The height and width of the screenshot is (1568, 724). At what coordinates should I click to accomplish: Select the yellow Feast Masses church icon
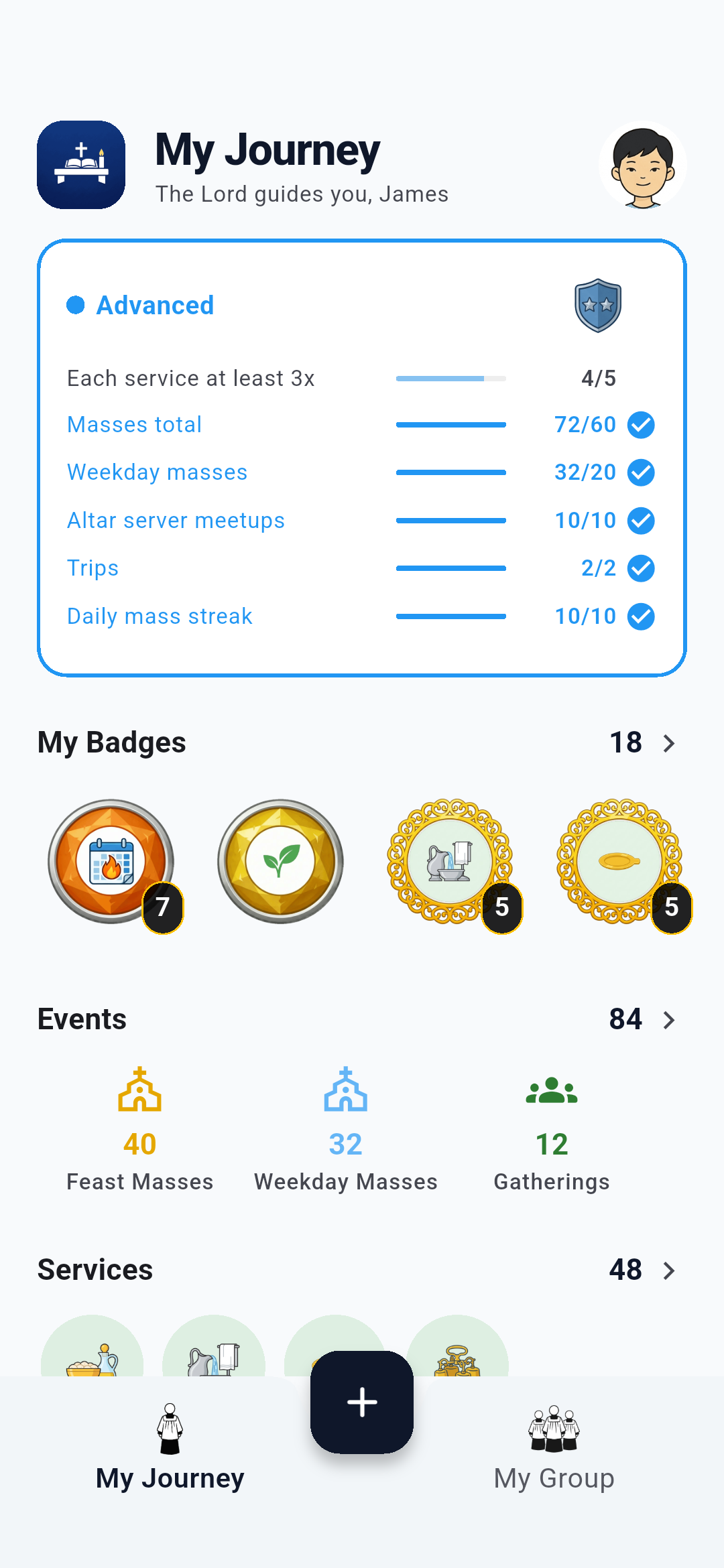click(x=139, y=1091)
